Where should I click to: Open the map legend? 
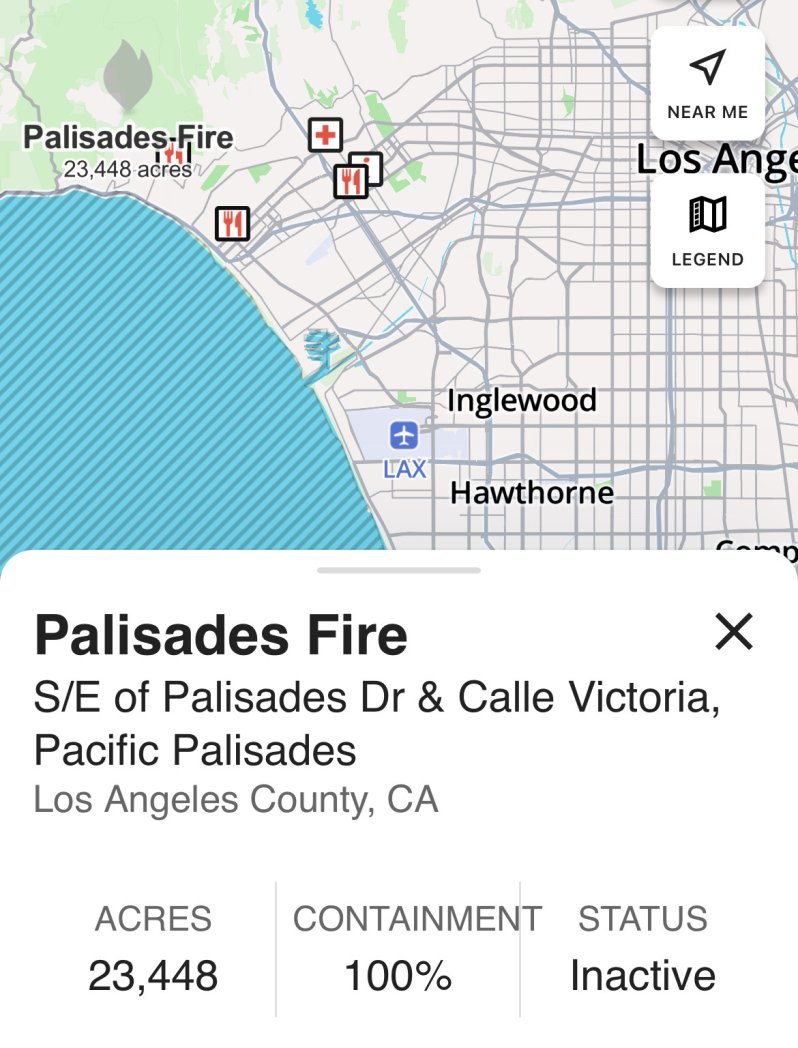pos(707,231)
